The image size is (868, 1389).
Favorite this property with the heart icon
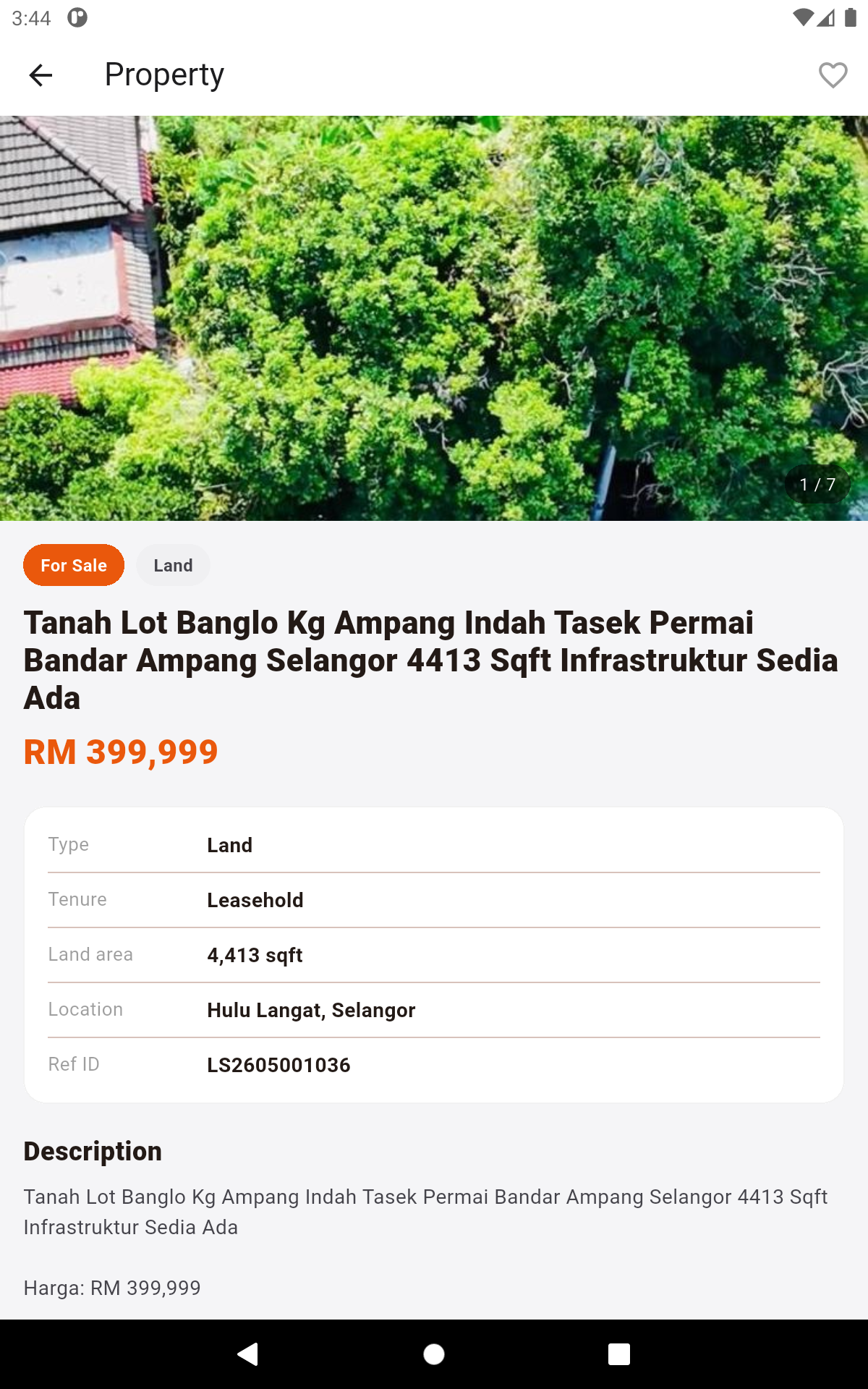click(x=833, y=75)
